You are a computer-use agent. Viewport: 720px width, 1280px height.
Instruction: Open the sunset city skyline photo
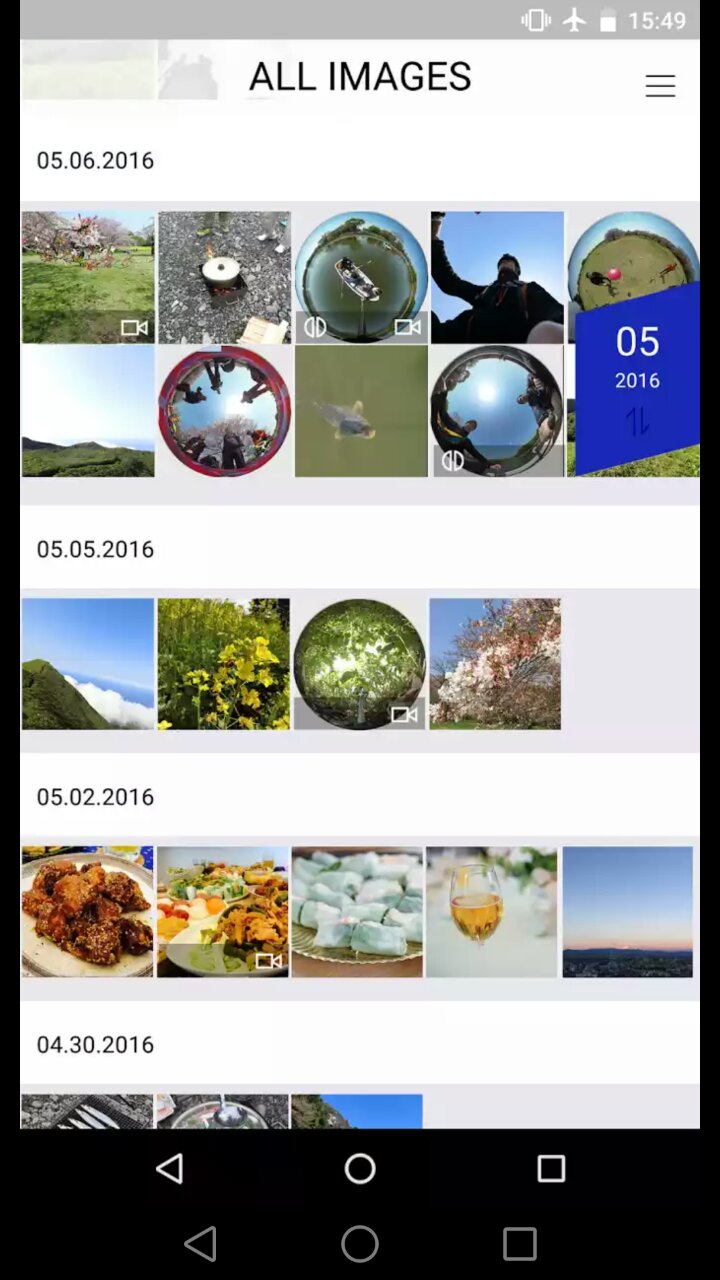coord(627,912)
